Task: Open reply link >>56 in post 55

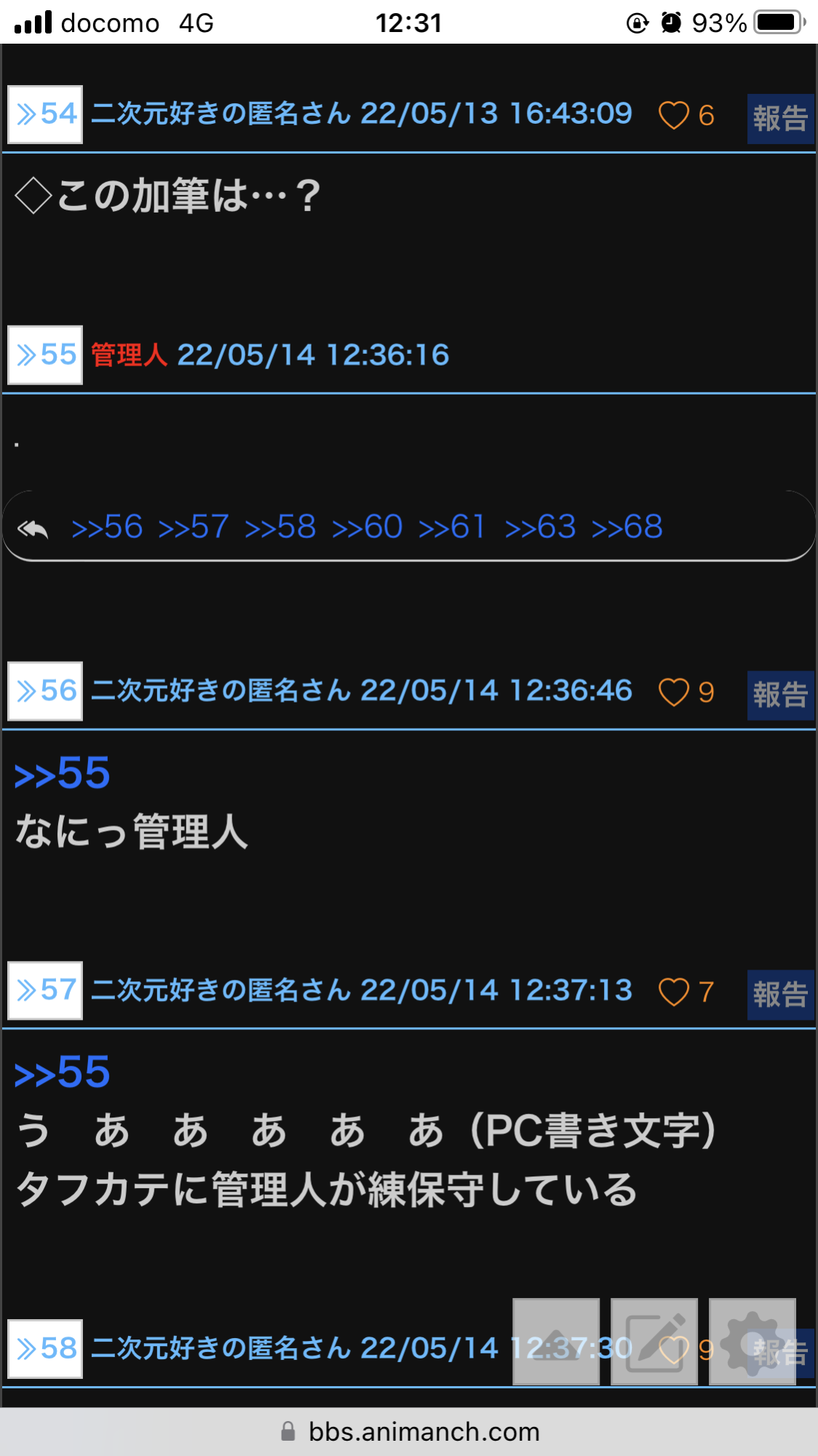Action: click(x=107, y=526)
